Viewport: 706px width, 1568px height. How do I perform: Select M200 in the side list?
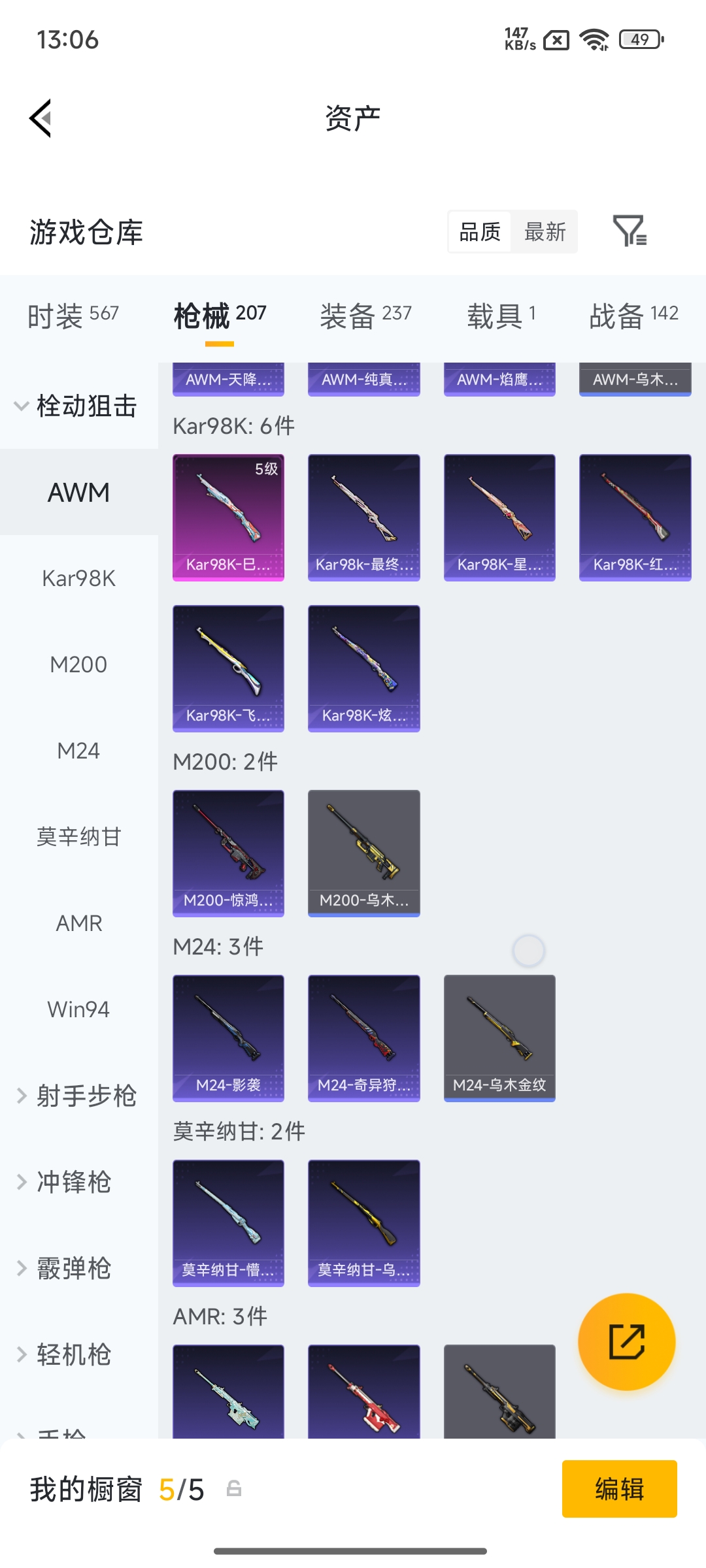(x=78, y=664)
